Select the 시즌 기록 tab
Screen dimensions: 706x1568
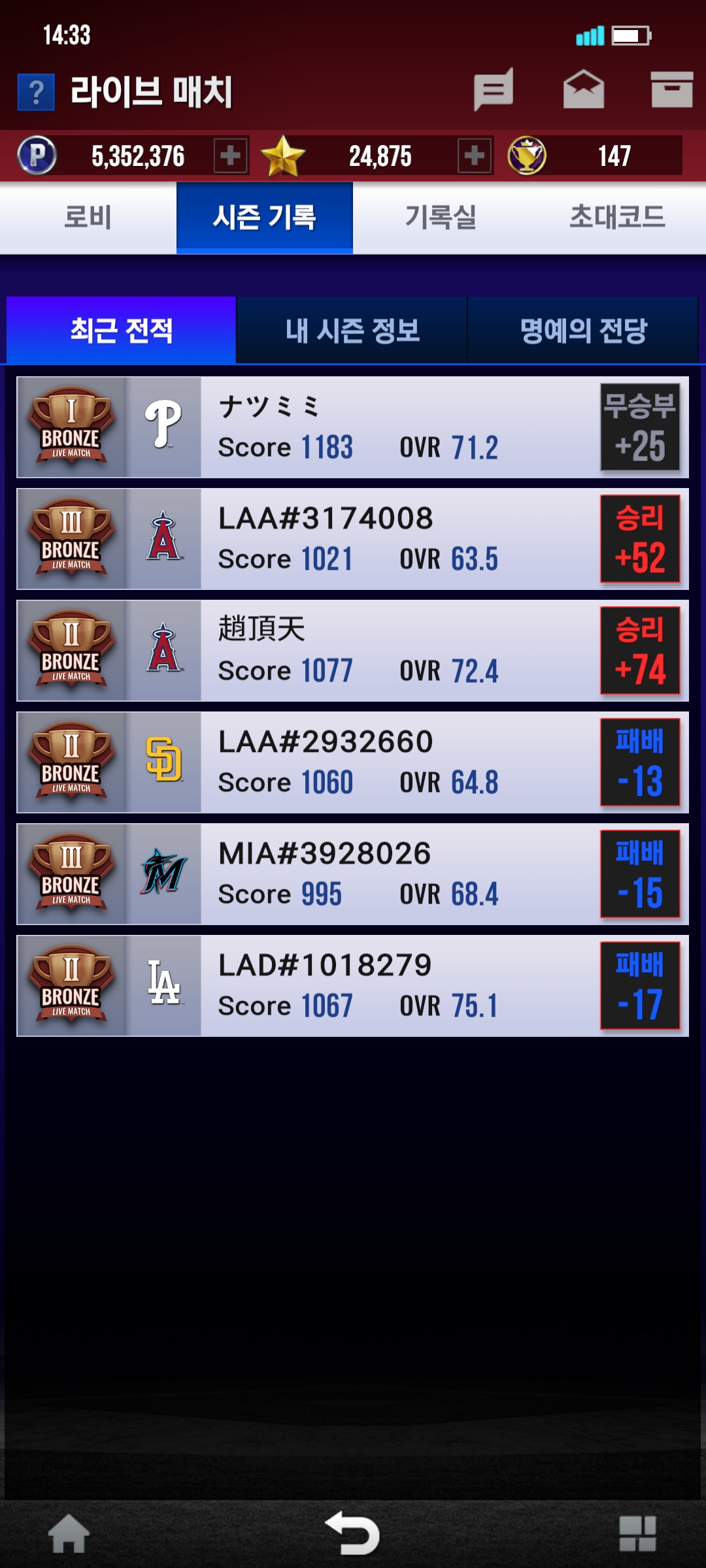click(x=265, y=218)
